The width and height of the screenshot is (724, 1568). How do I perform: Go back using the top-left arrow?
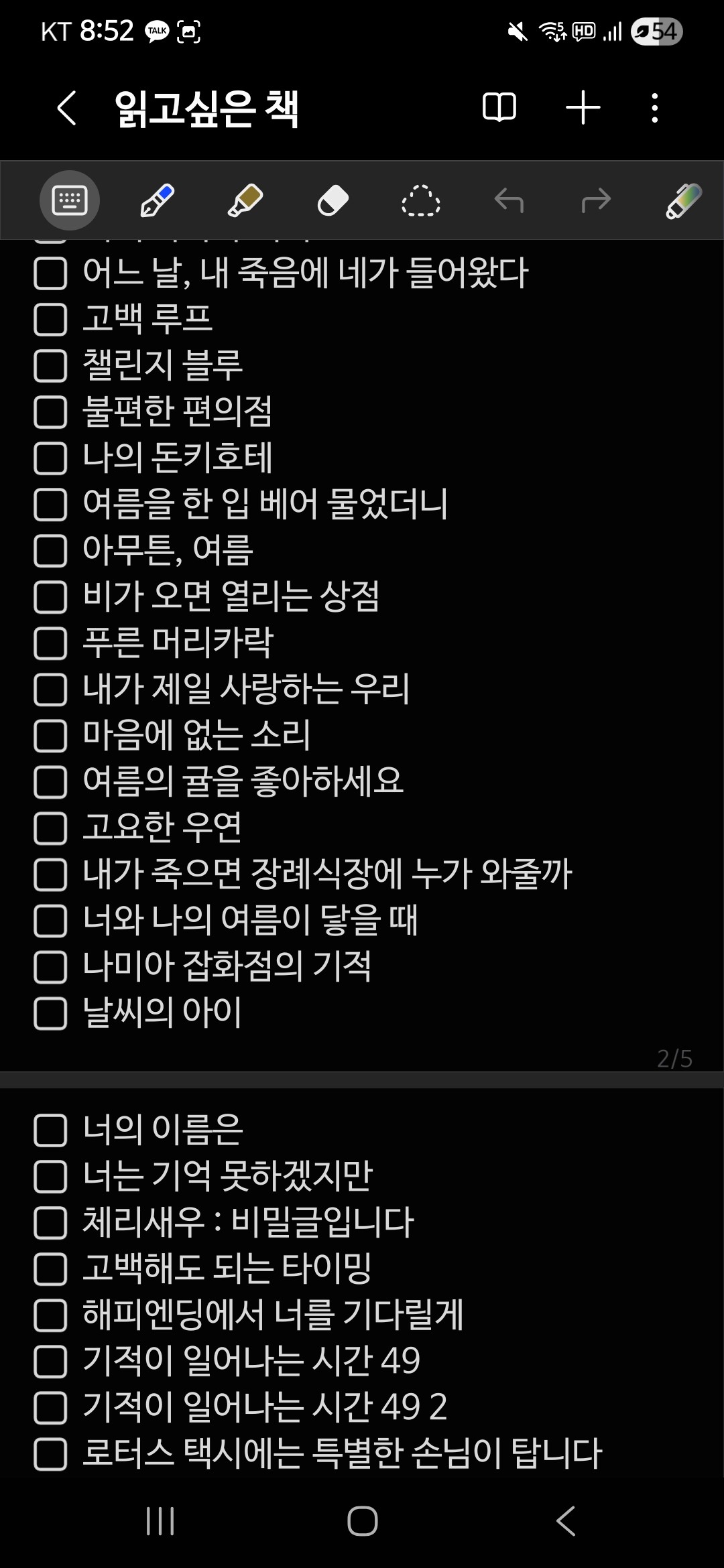(x=66, y=107)
